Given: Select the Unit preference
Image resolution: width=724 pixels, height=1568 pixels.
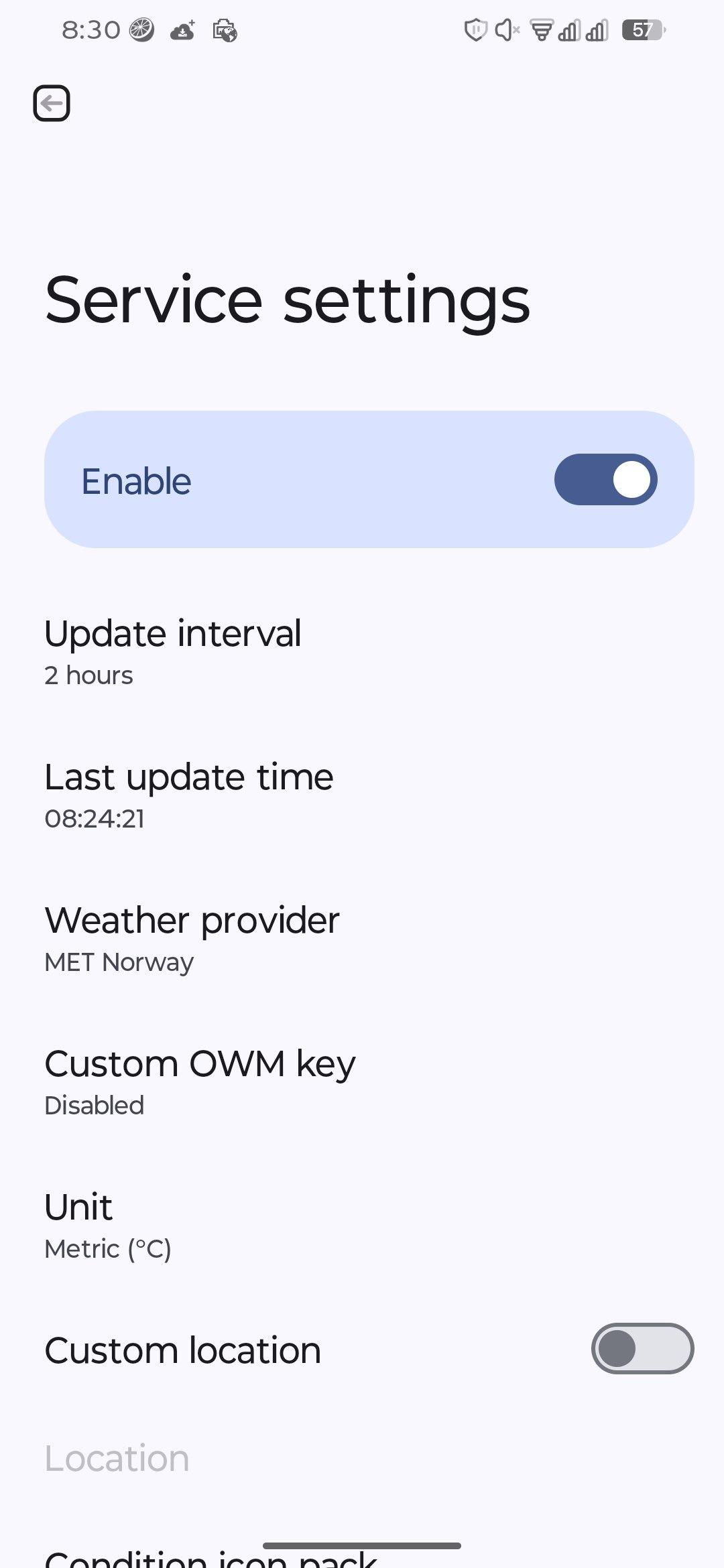Looking at the screenshot, I should point(107,1225).
